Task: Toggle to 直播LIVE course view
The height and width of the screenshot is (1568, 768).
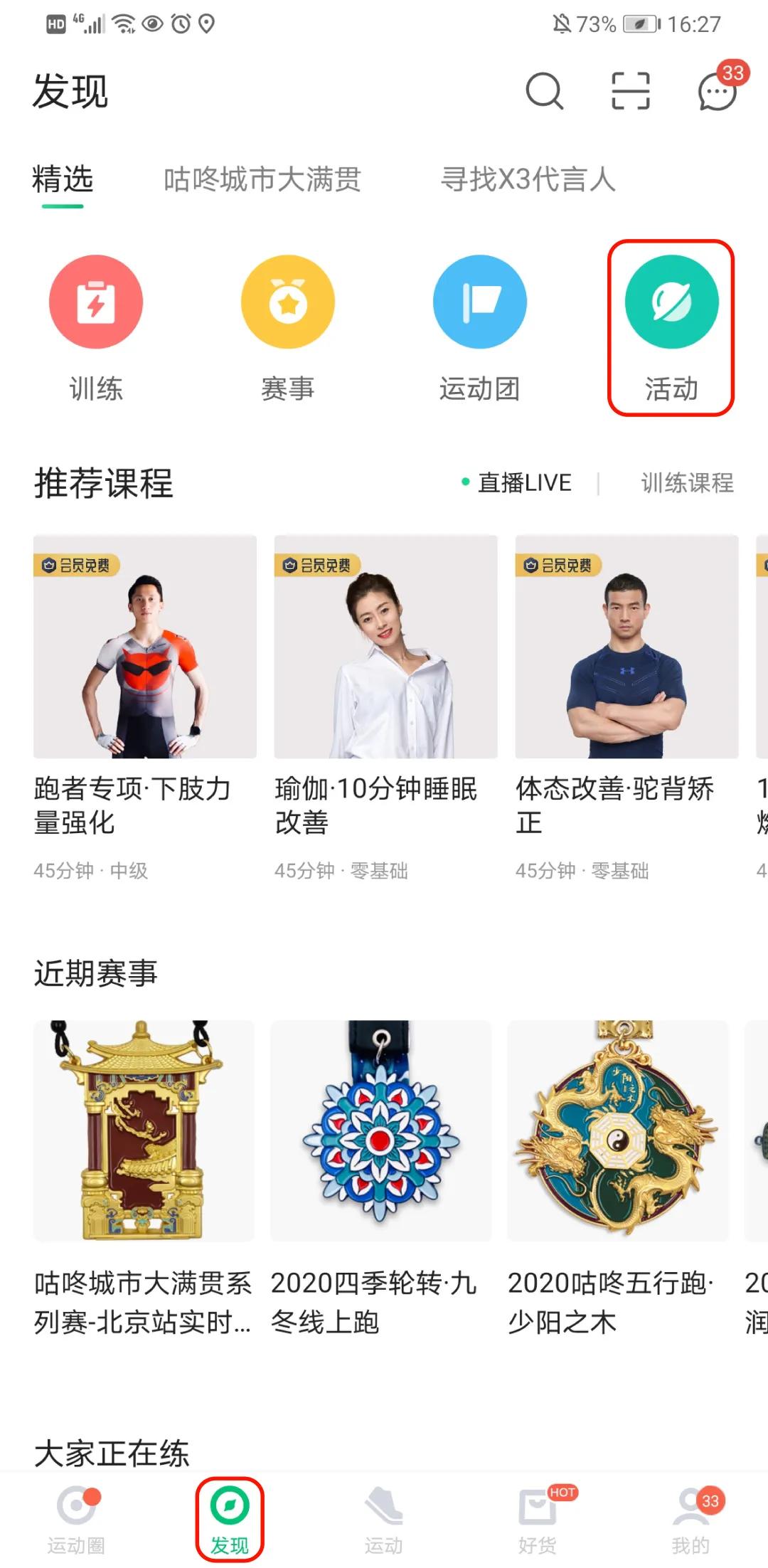Action: click(x=525, y=483)
